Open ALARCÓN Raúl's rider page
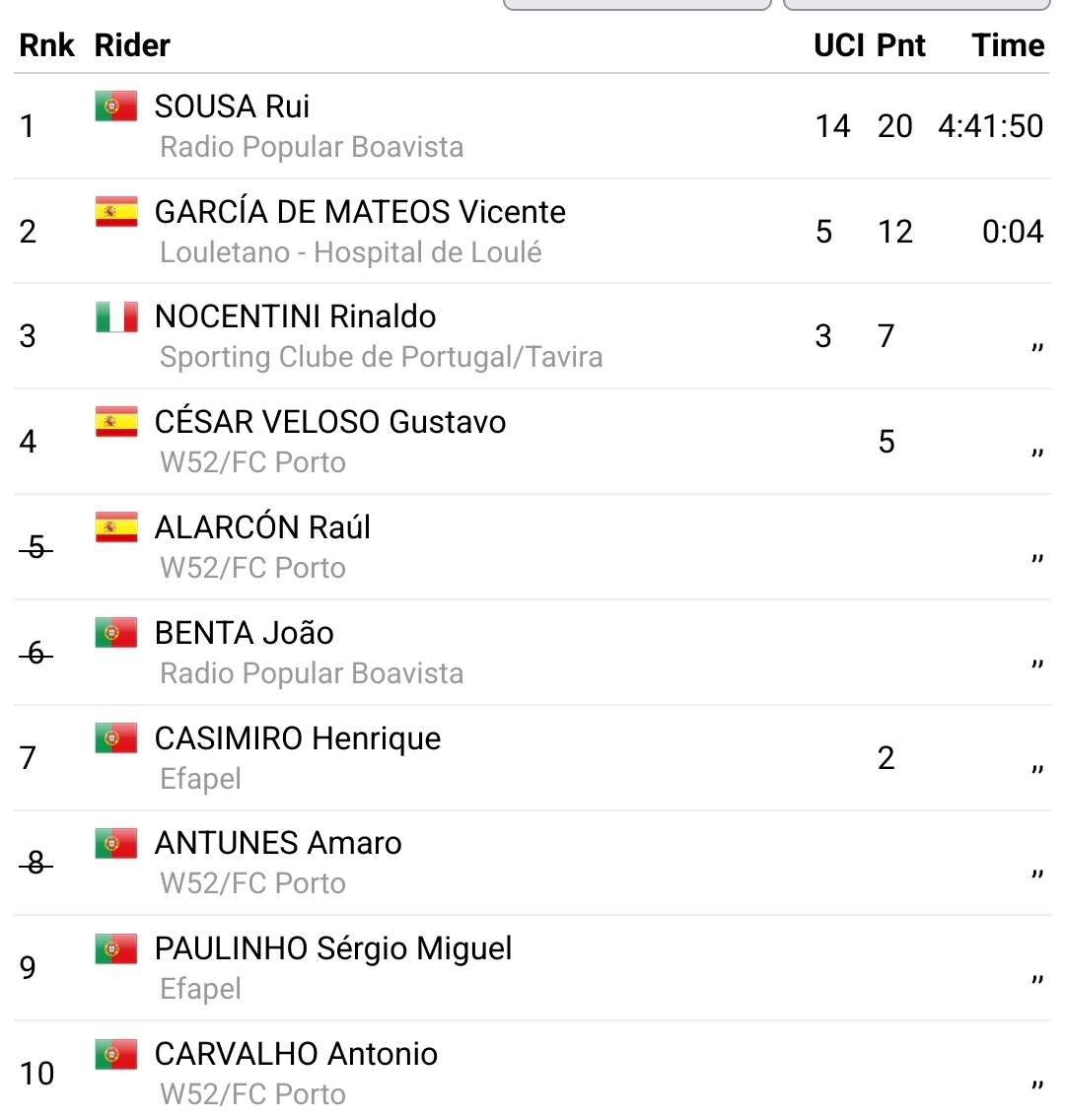This screenshot has width=1065, height=1120. [x=262, y=527]
